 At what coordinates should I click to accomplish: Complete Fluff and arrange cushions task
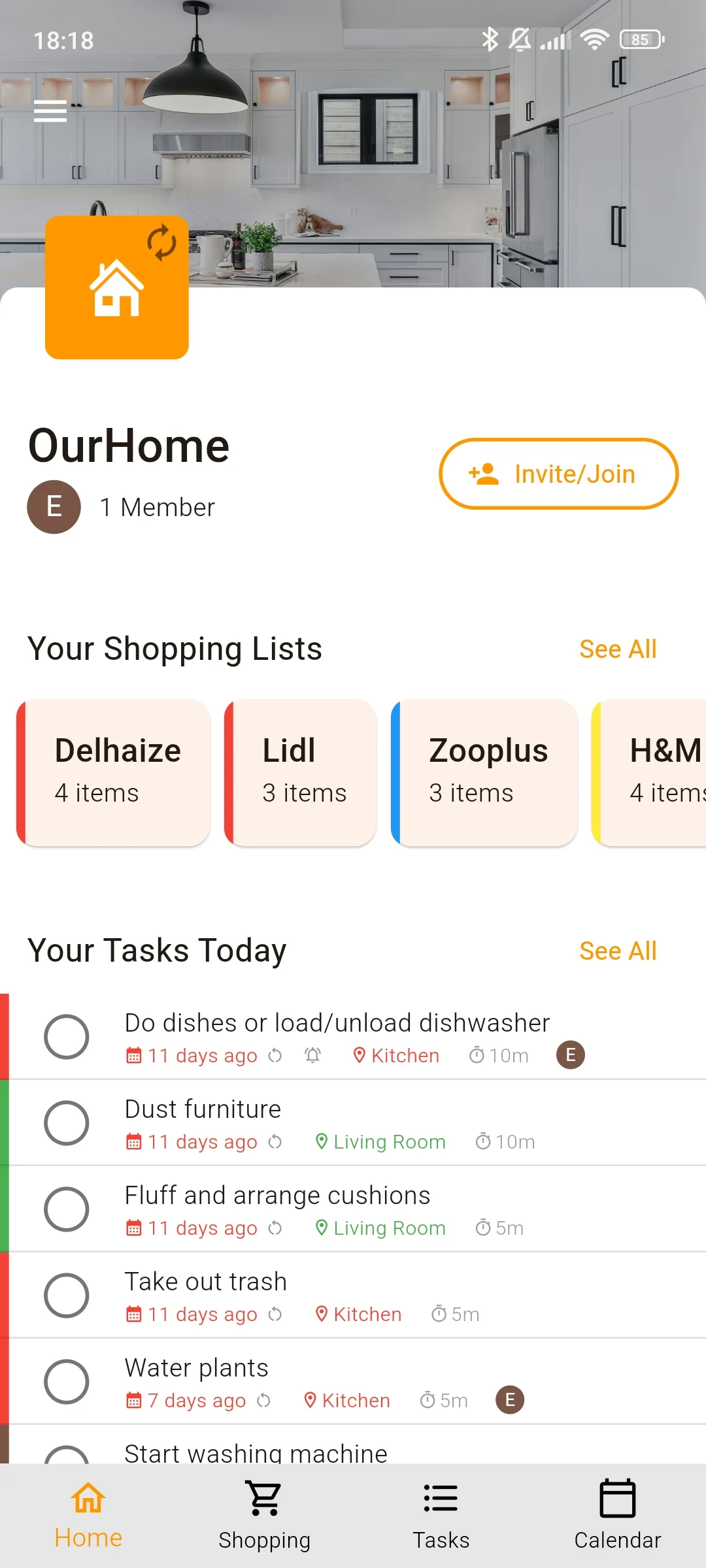pos(67,1209)
